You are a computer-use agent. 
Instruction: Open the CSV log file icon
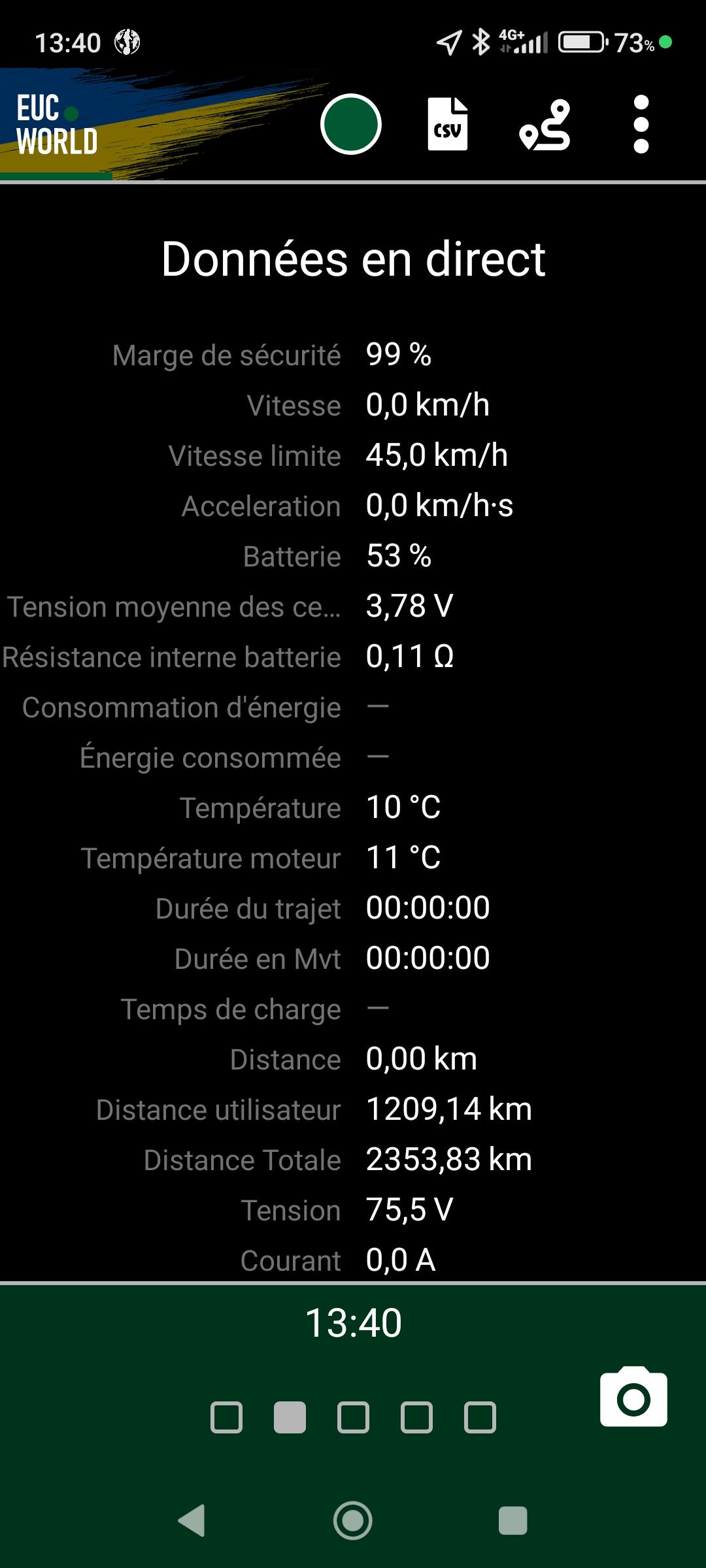448,124
